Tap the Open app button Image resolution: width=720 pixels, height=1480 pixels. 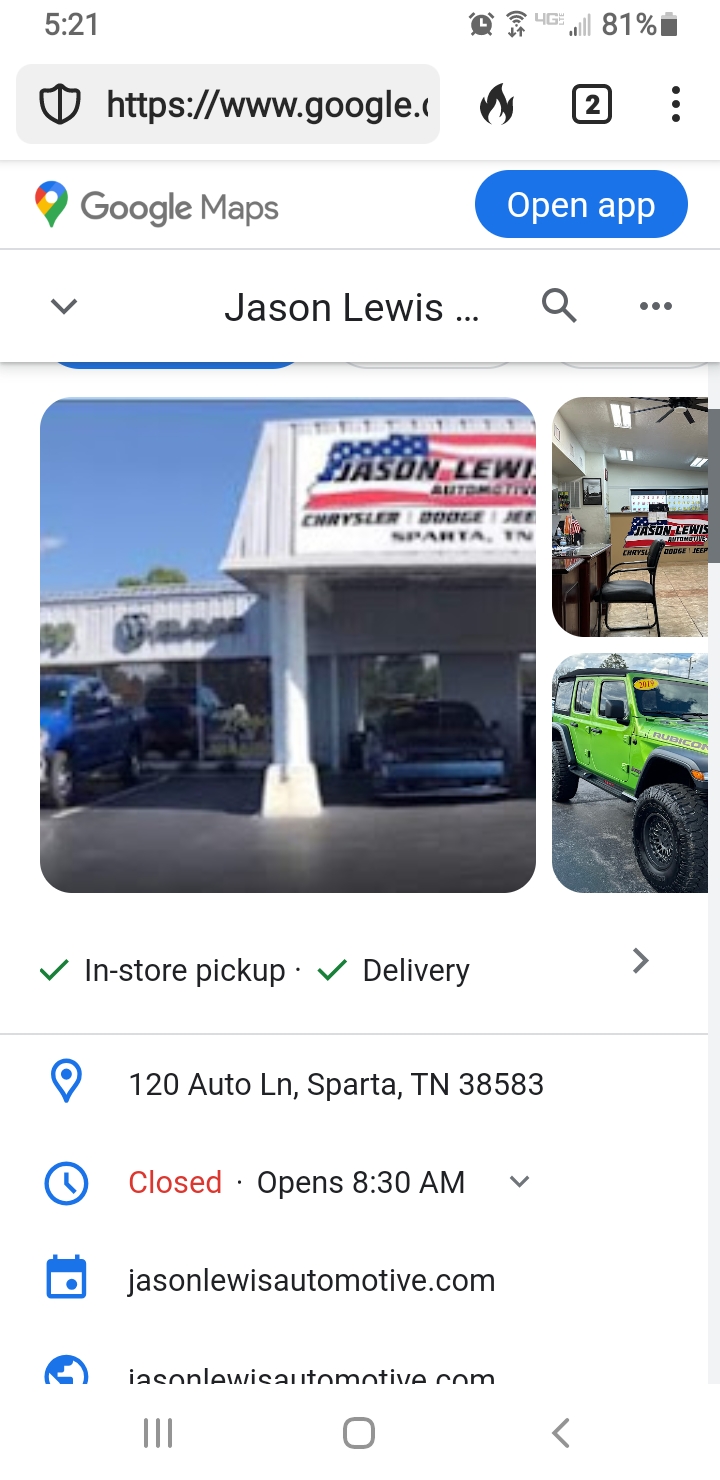point(581,205)
